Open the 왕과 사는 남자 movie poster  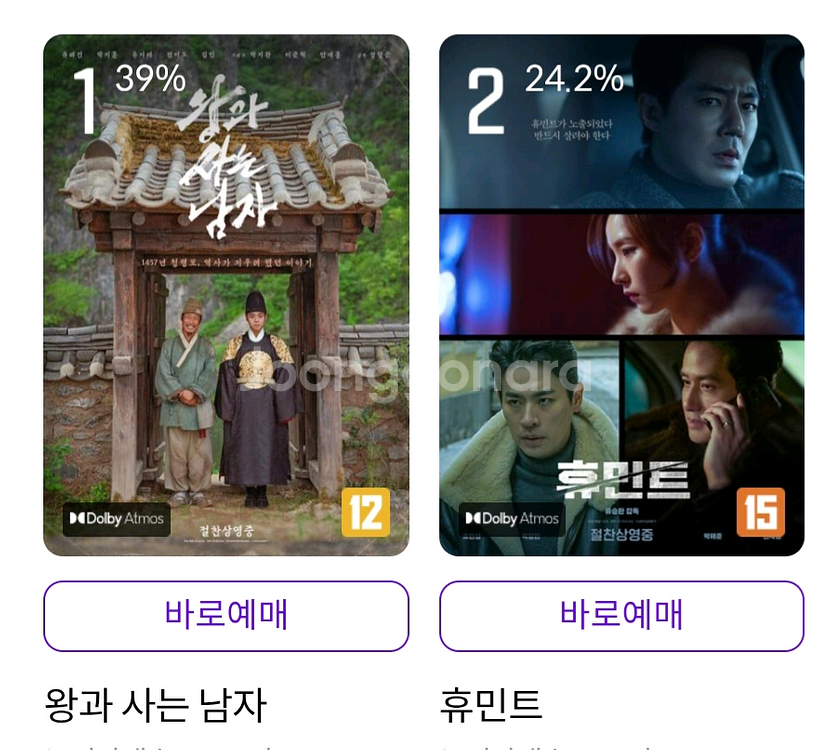pyautogui.click(x=226, y=295)
